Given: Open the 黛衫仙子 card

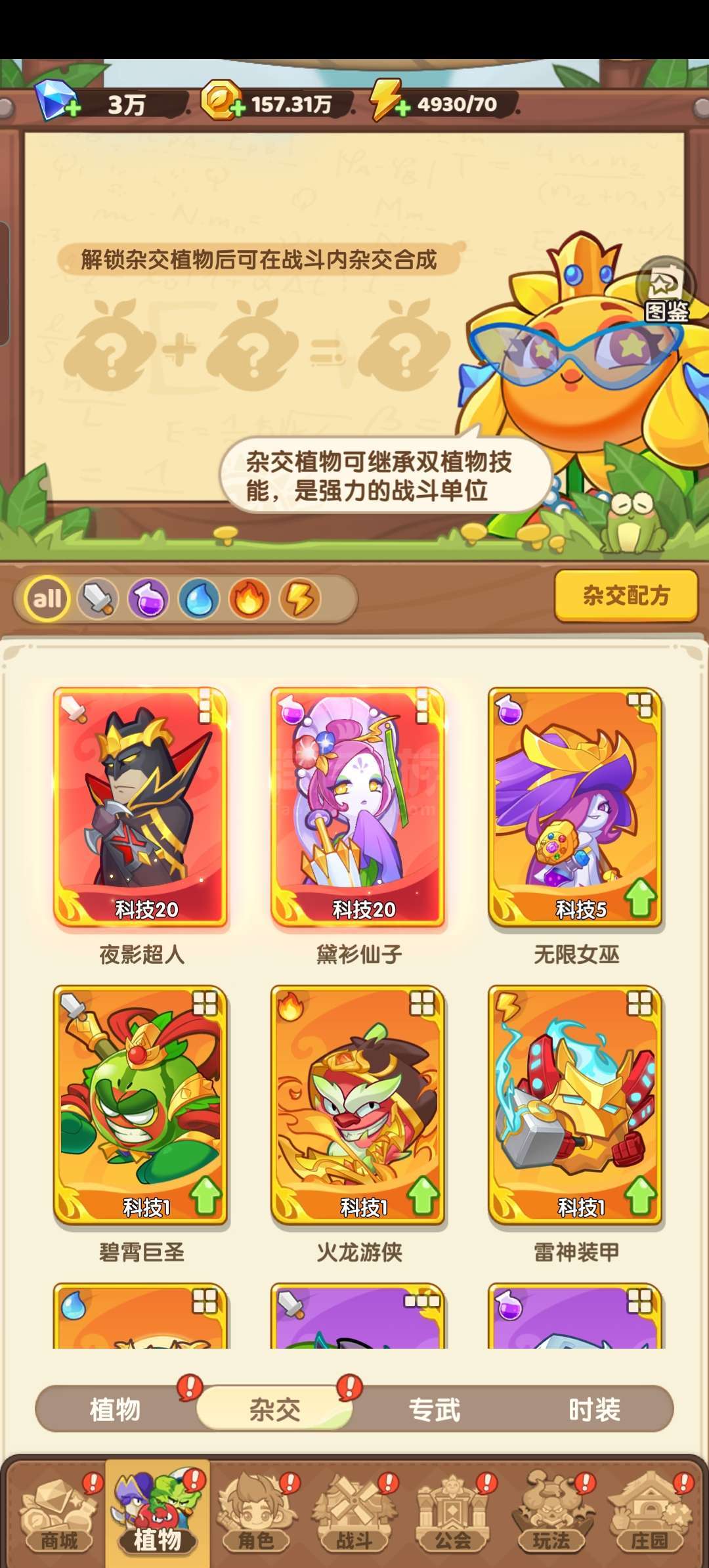Looking at the screenshot, I should [358, 808].
